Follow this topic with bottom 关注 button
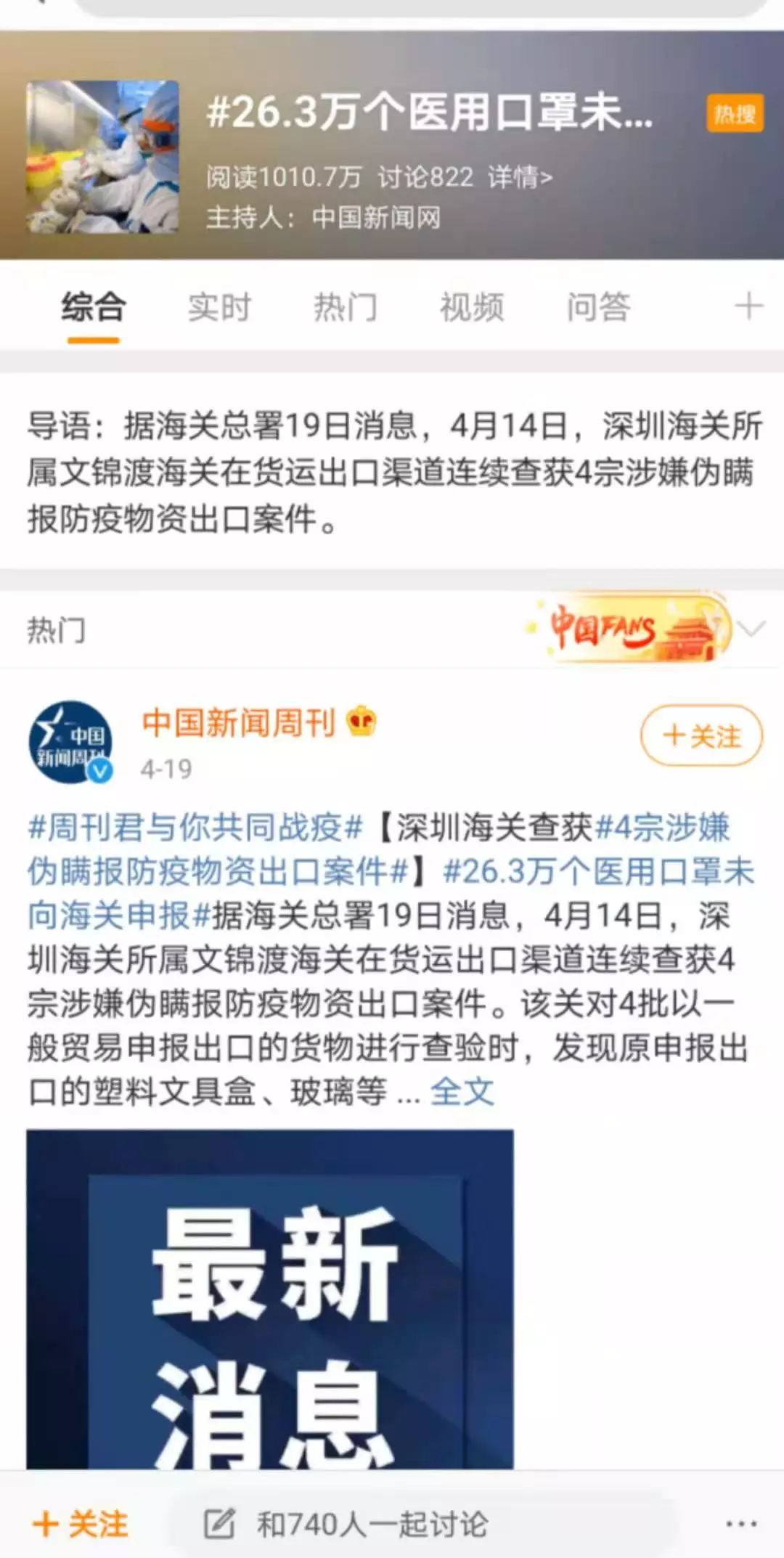This screenshot has width=784, height=1558. [81, 1523]
